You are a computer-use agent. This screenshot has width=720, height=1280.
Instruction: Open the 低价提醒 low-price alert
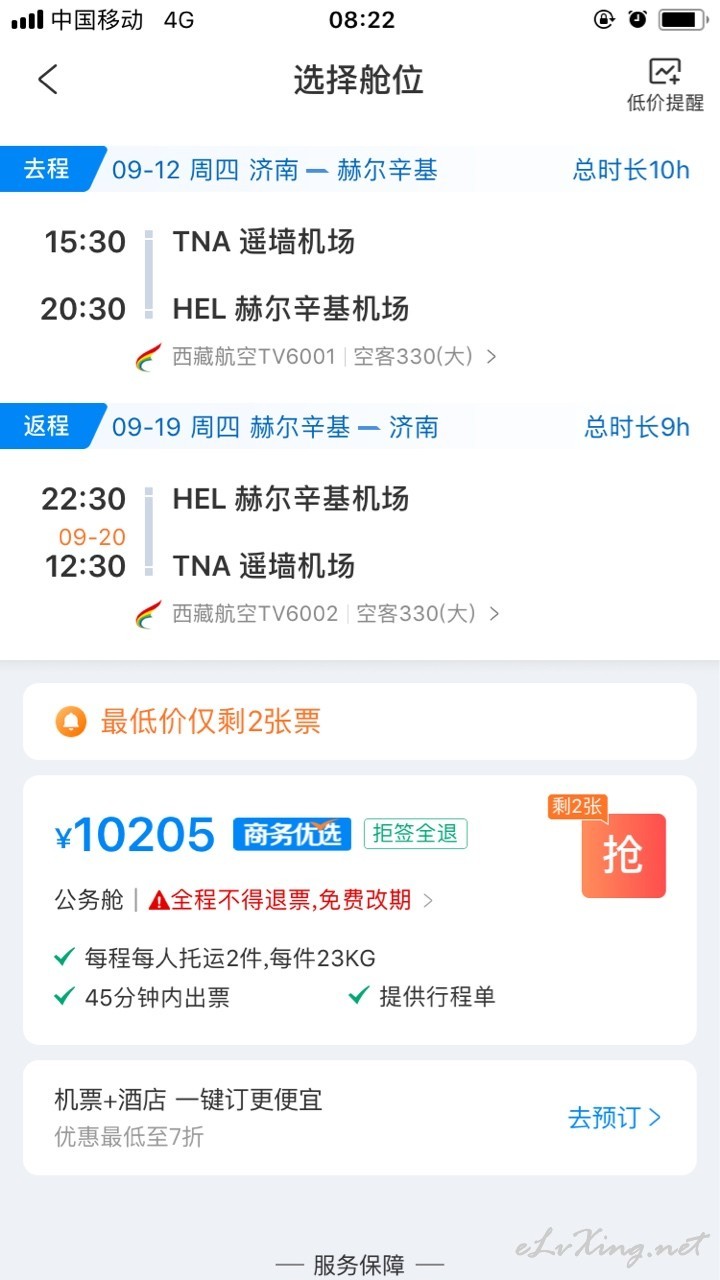[665, 85]
